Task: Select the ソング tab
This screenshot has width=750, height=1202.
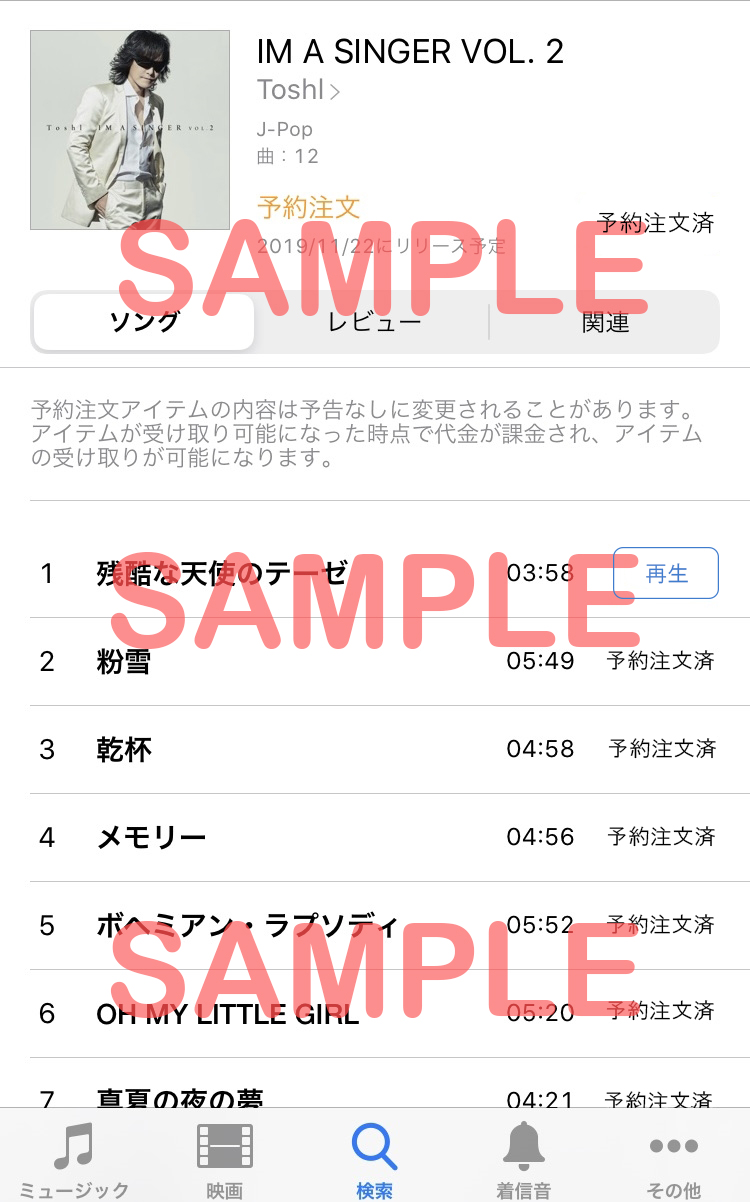Action: click(x=144, y=322)
